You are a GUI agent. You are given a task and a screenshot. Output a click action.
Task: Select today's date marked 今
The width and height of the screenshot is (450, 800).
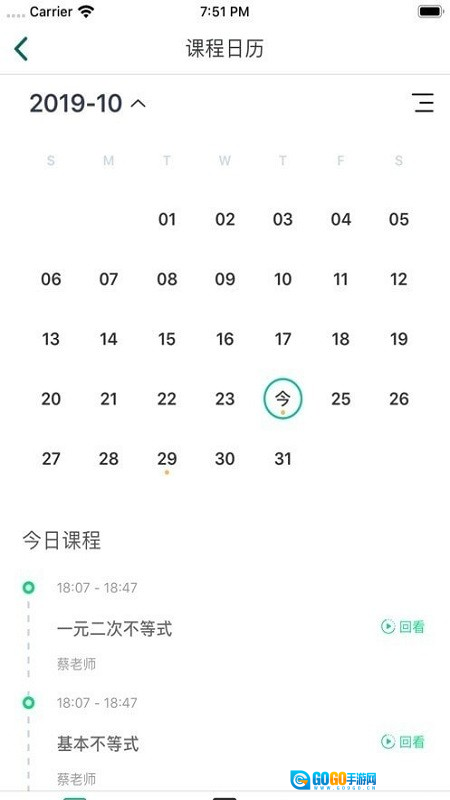(283, 399)
